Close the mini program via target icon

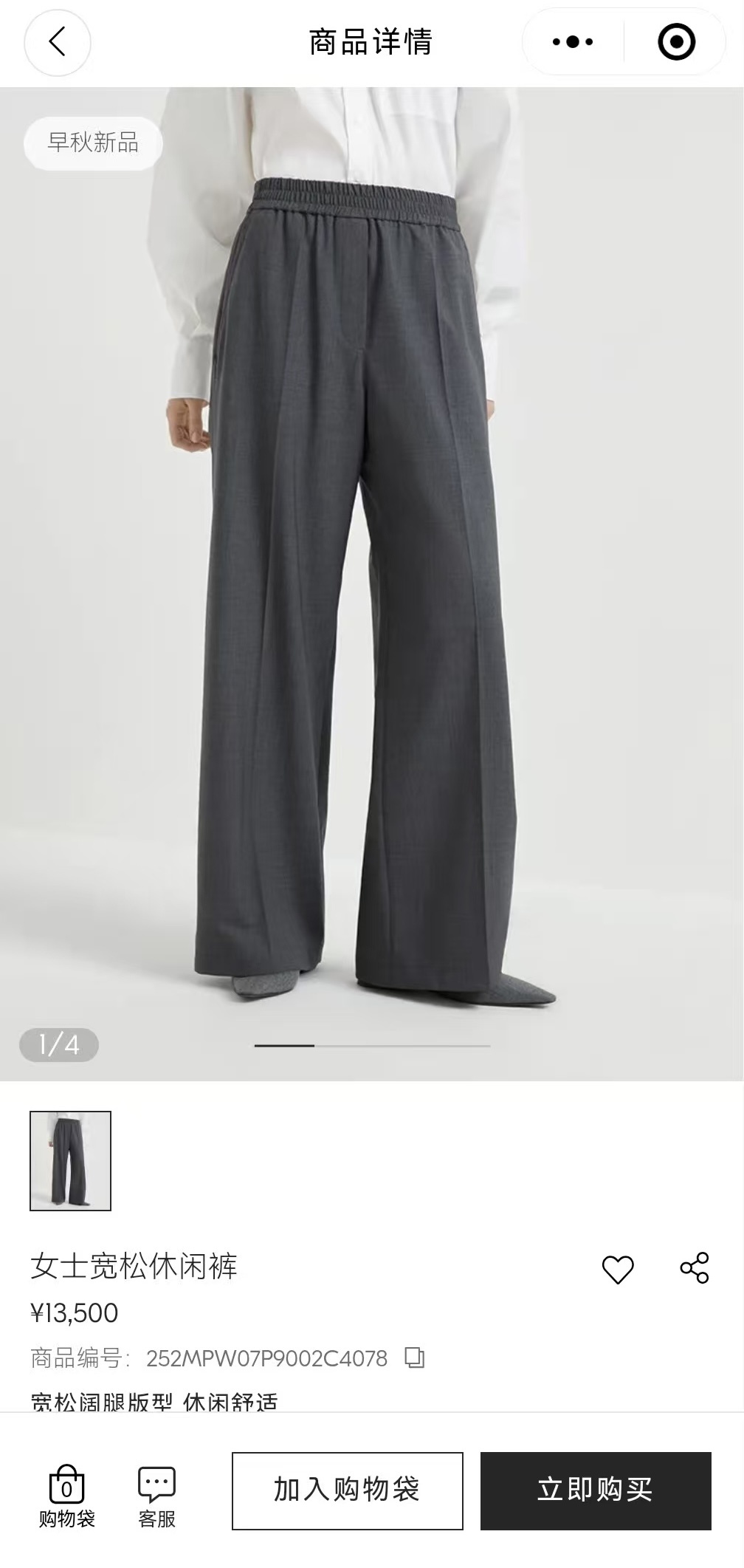click(676, 42)
